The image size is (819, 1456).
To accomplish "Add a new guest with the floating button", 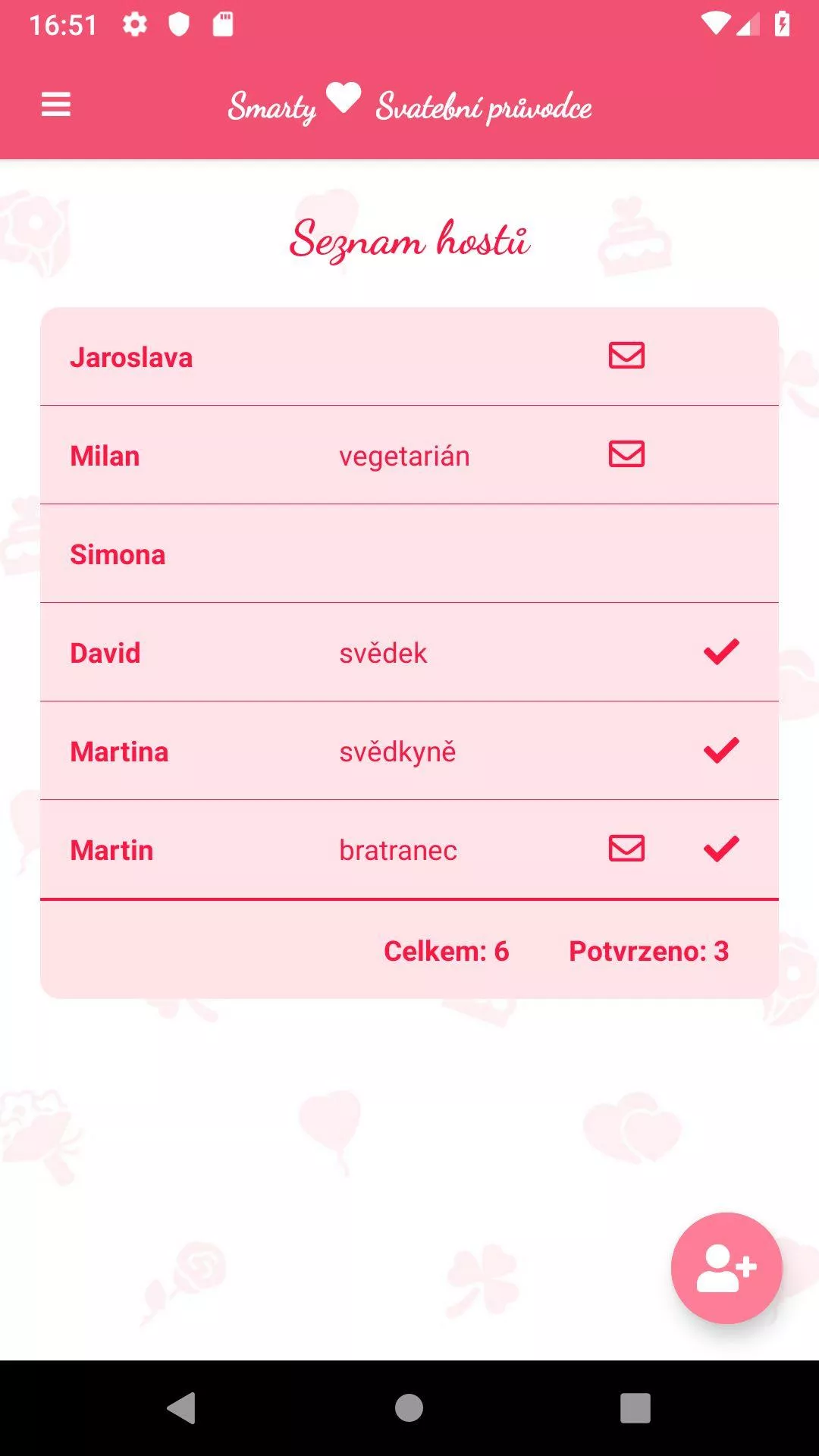I will pos(726,1268).
